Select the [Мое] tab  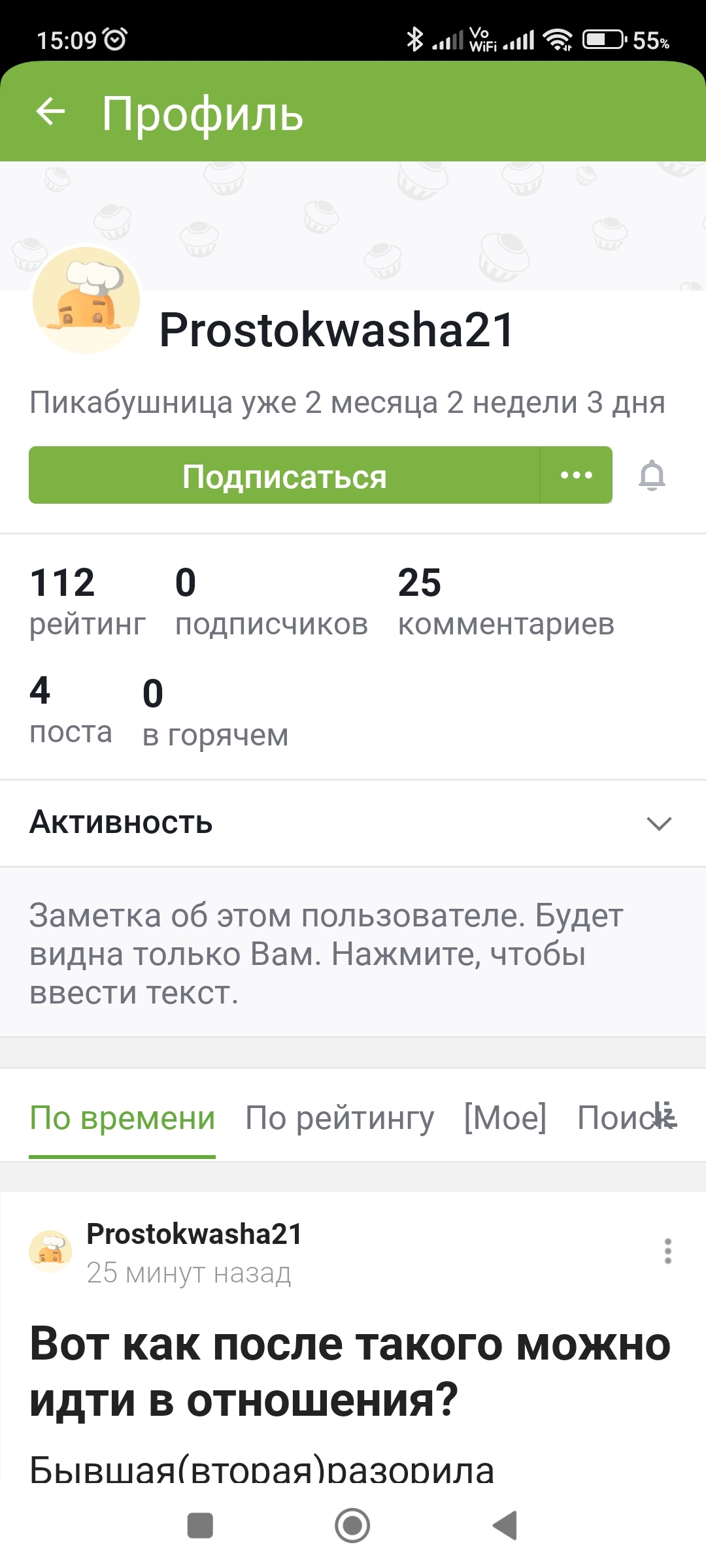click(505, 1118)
